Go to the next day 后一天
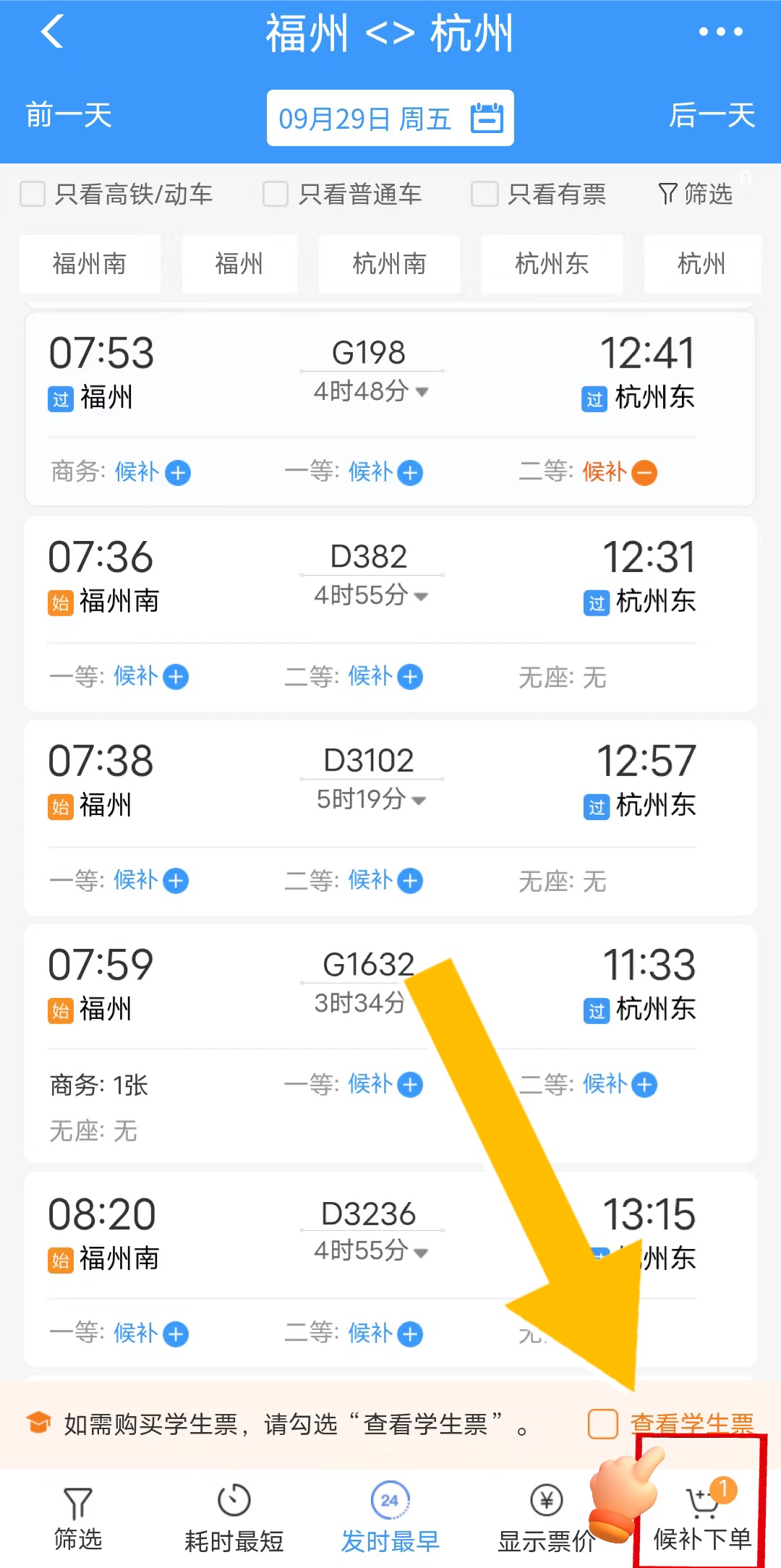Image resolution: width=781 pixels, height=1568 pixels. (712, 116)
